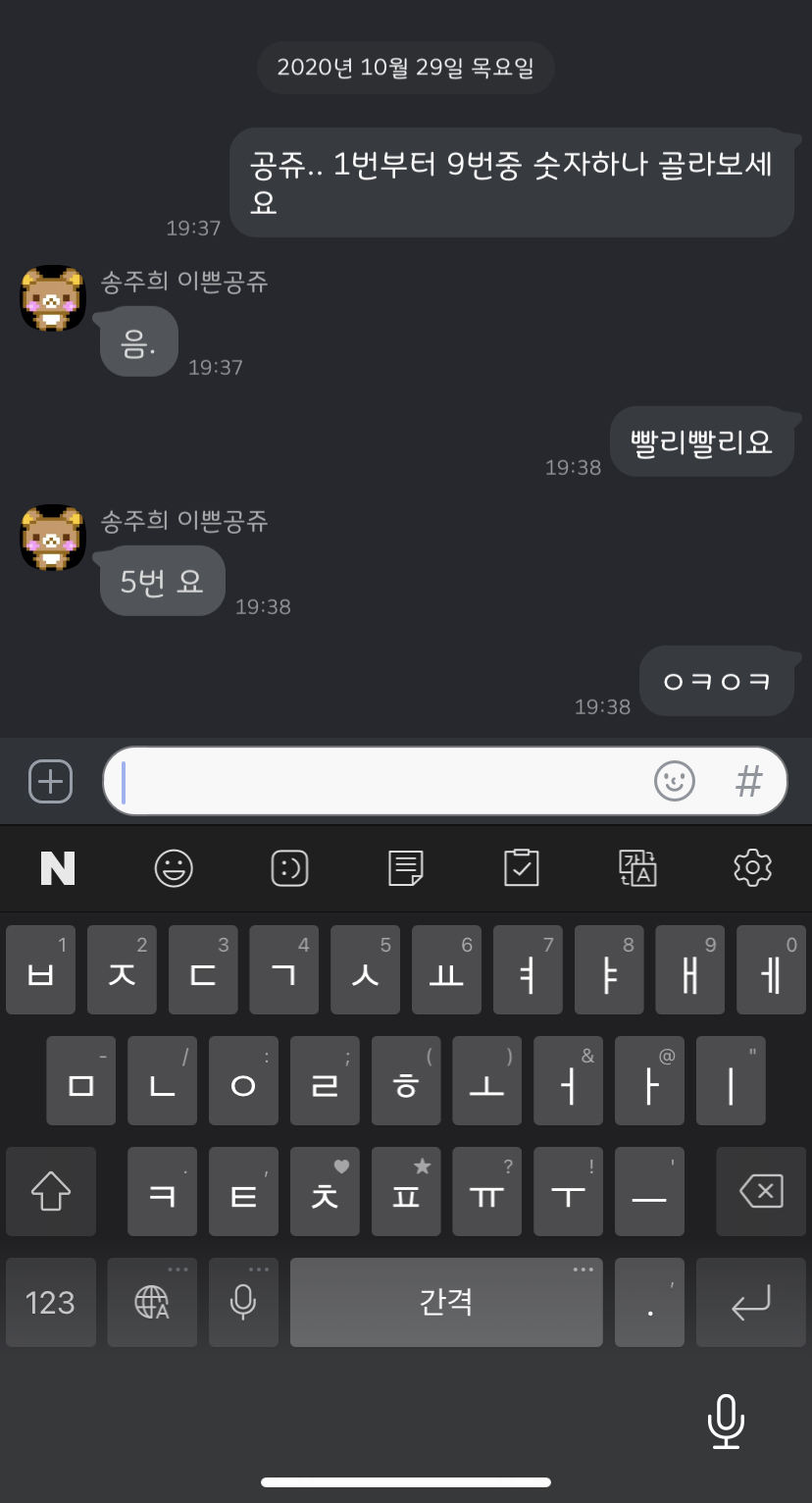Open the keyboard clipboard tool
The width and height of the screenshot is (812, 1503).
coord(521,868)
